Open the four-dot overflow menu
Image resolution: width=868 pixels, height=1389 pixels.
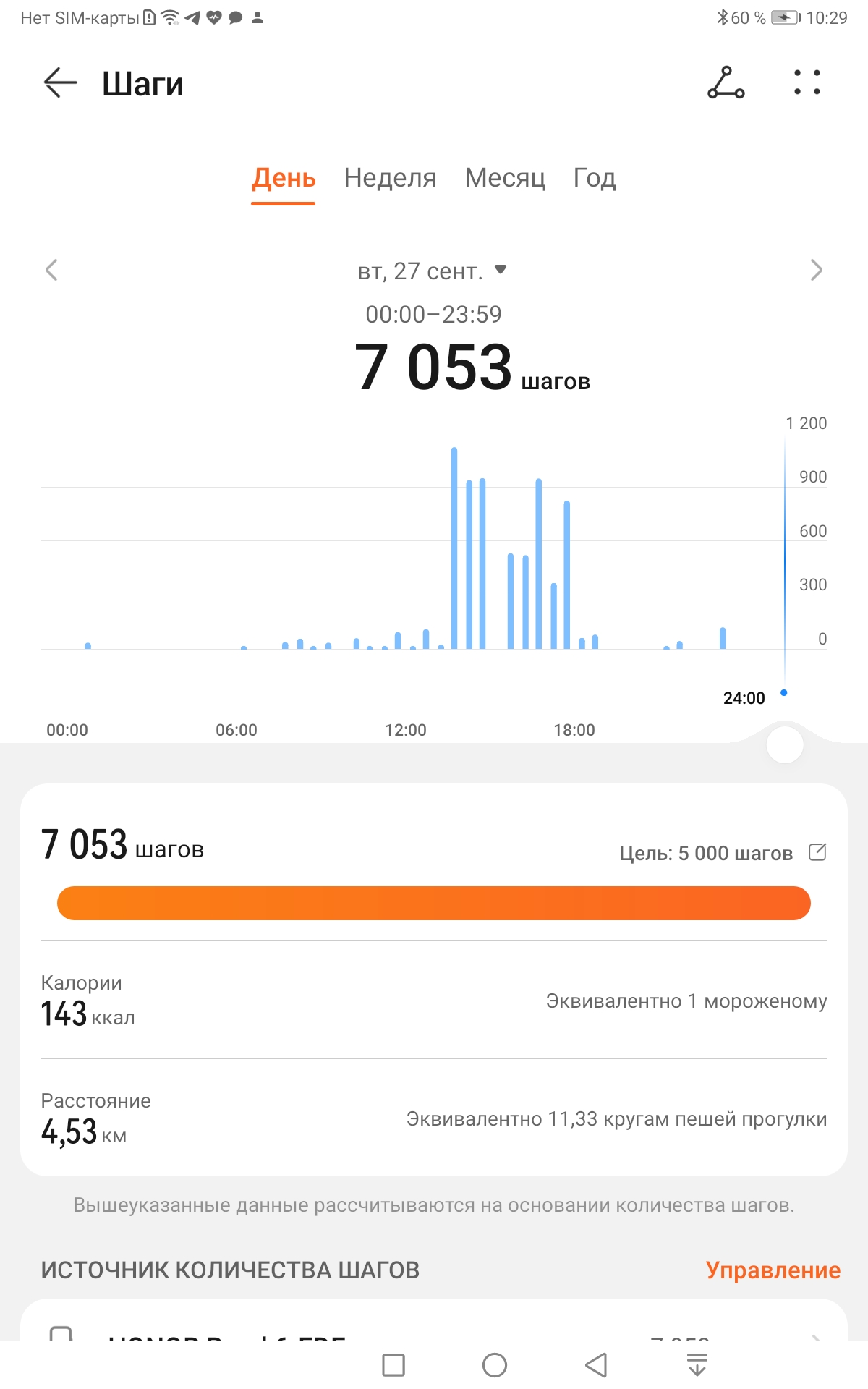coord(807,82)
